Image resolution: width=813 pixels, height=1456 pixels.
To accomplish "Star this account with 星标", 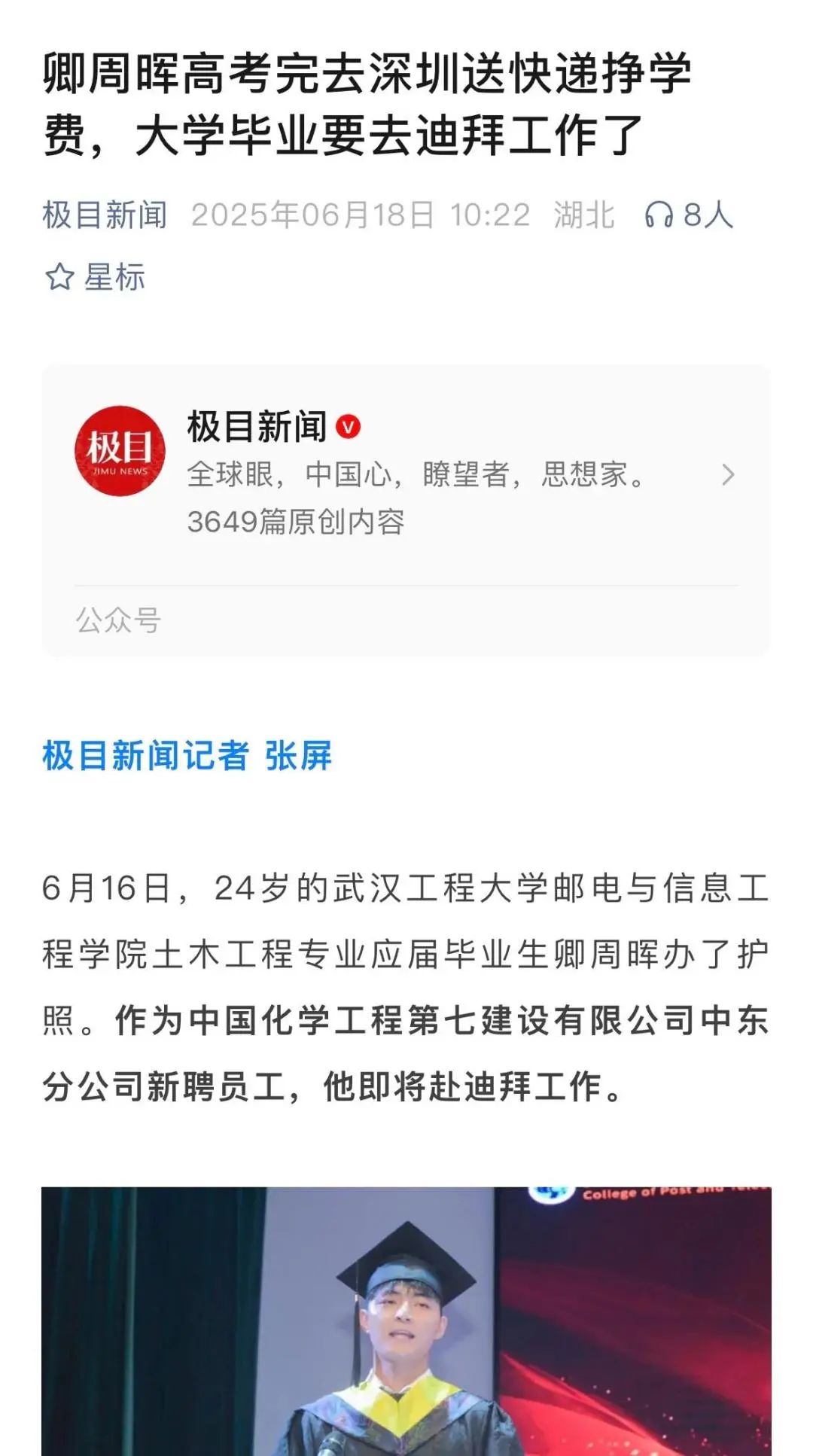I will (95, 277).
